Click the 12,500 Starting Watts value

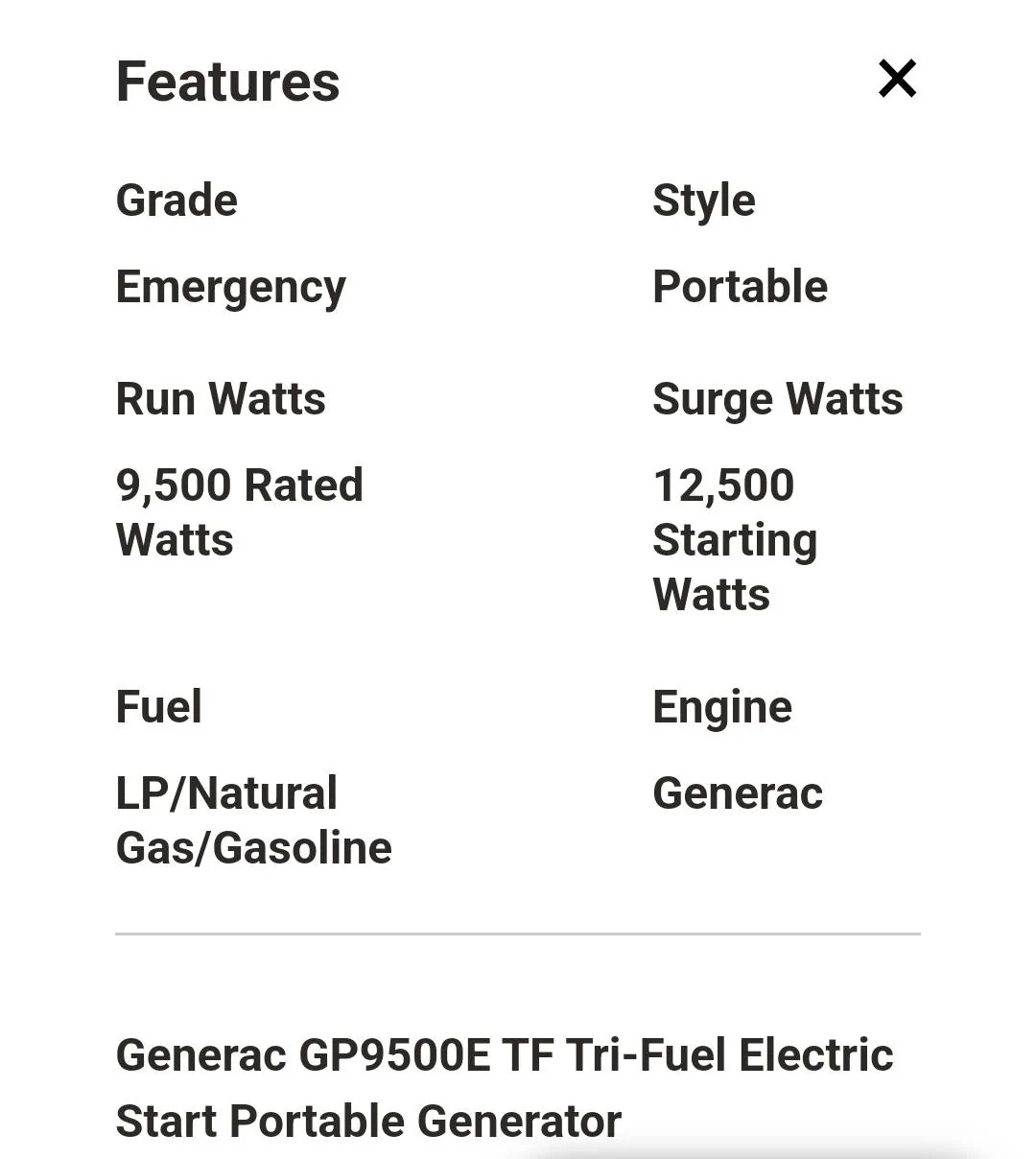[735, 539]
